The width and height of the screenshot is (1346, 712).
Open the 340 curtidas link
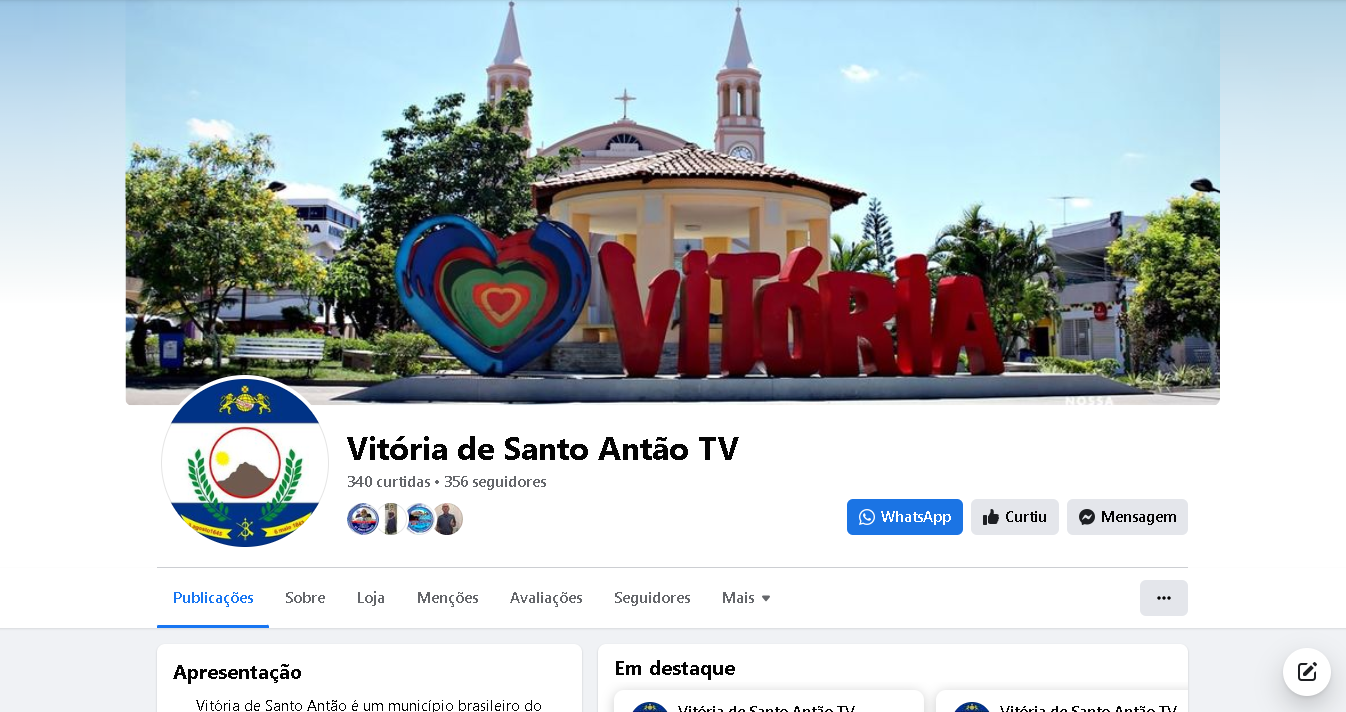388,482
